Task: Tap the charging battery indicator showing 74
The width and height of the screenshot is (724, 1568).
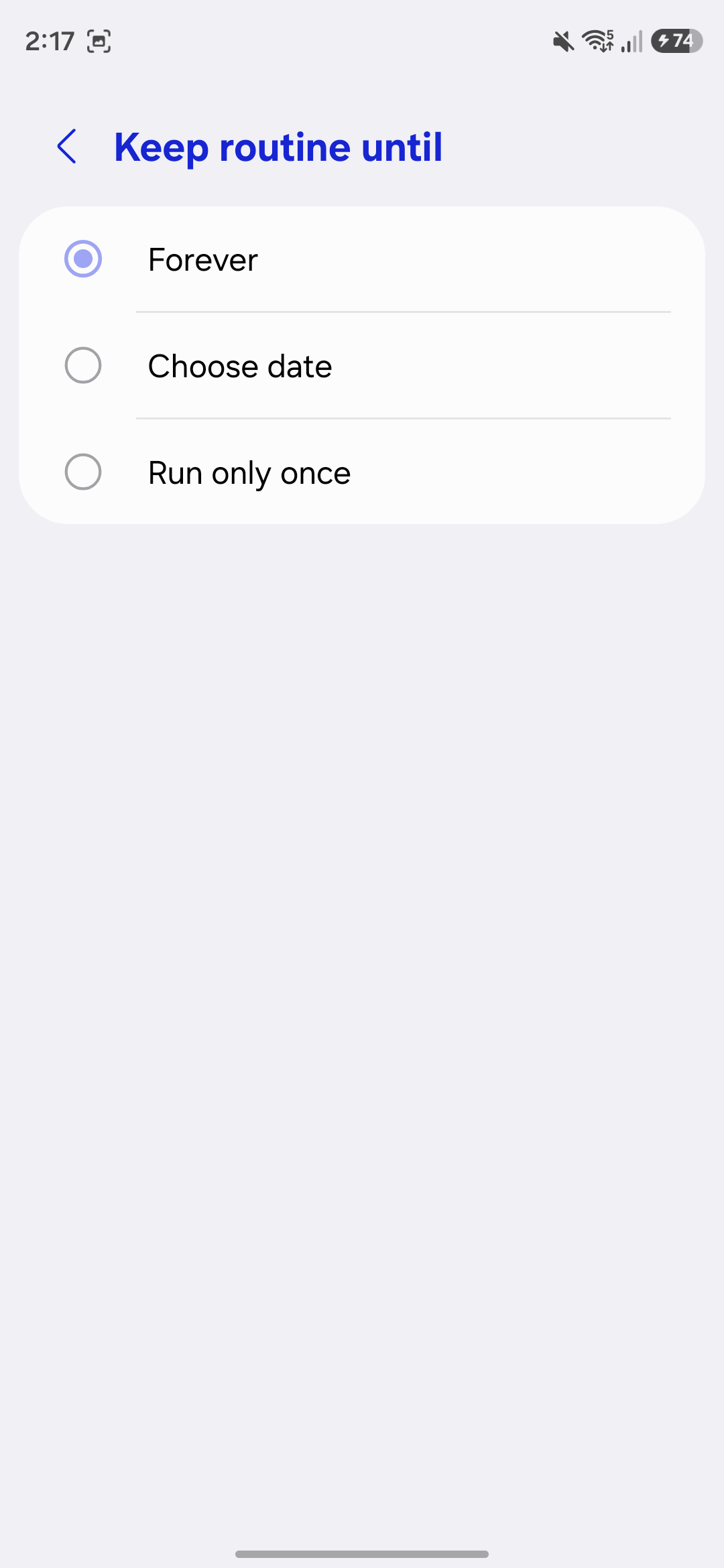Action: point(675,42)
